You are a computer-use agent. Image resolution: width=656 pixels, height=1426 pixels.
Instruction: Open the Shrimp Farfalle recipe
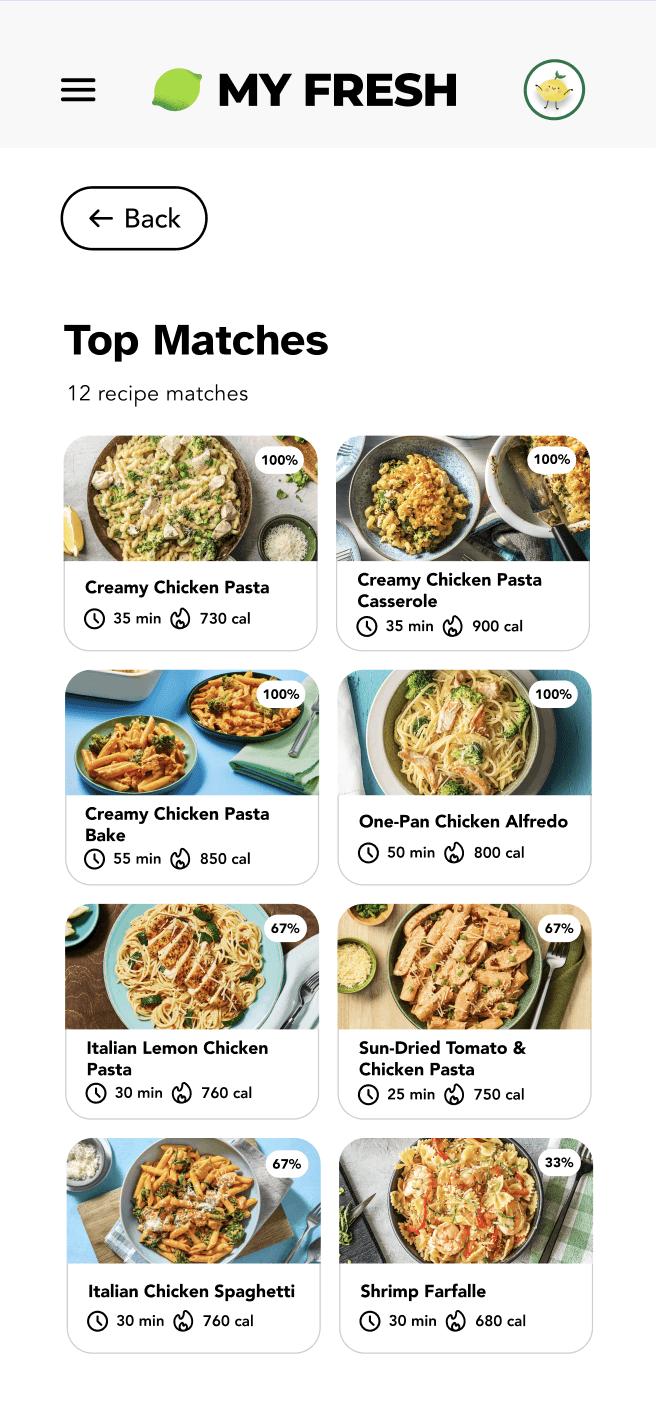tap(465, 1245)
